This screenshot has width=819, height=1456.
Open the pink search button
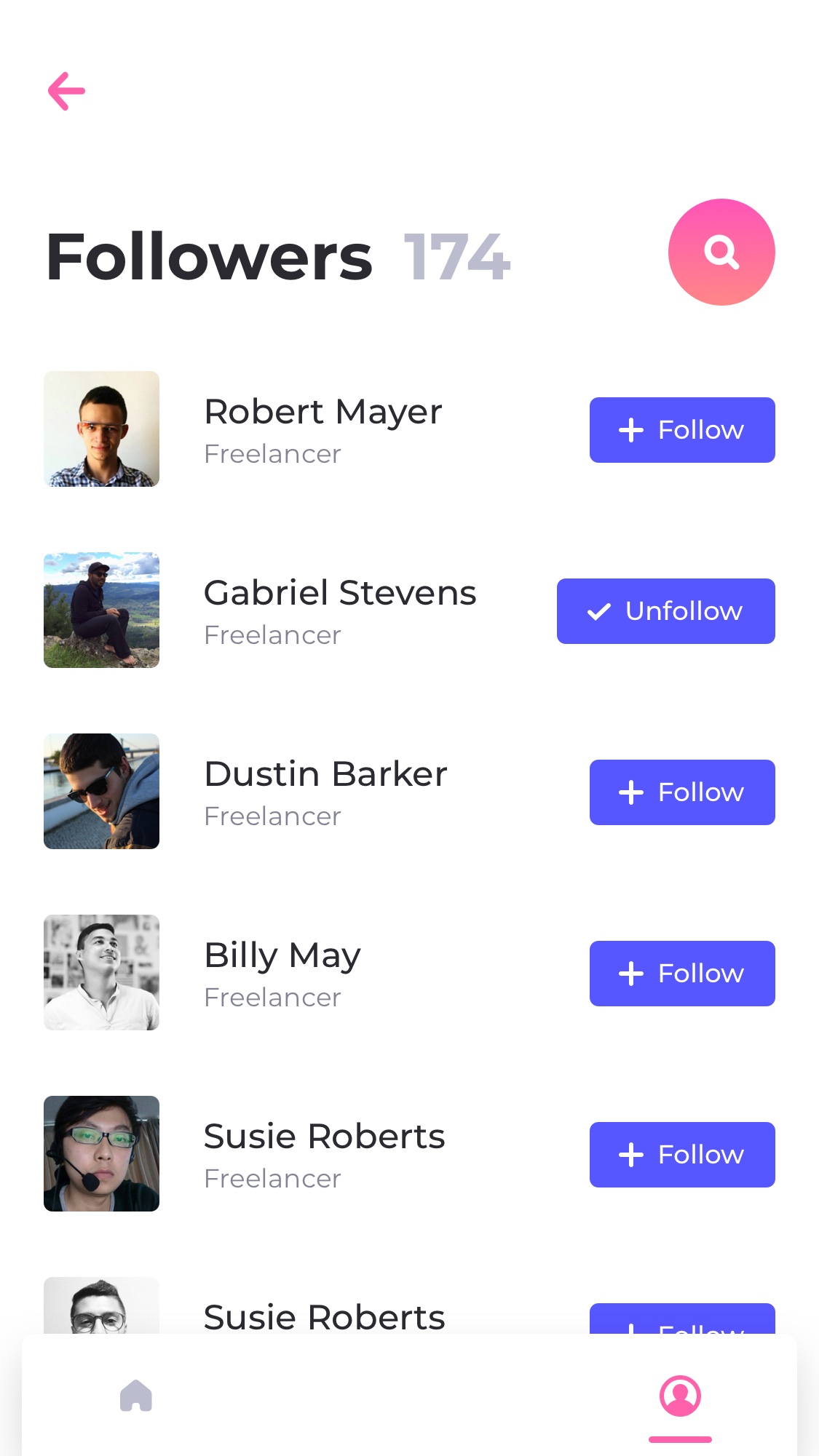pyautogui.click(x=721, y=252)
